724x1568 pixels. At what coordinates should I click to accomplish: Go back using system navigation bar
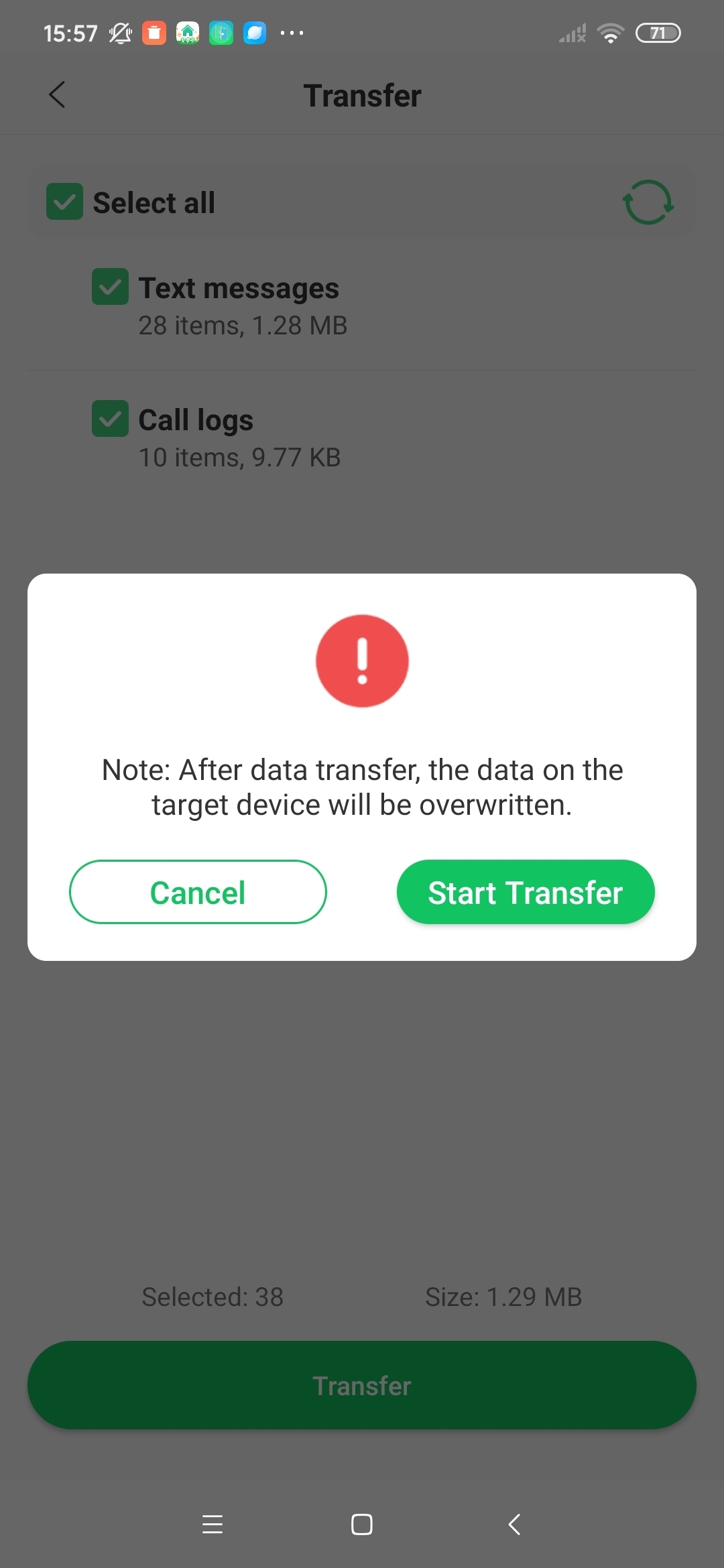[x=514, y=1524]
